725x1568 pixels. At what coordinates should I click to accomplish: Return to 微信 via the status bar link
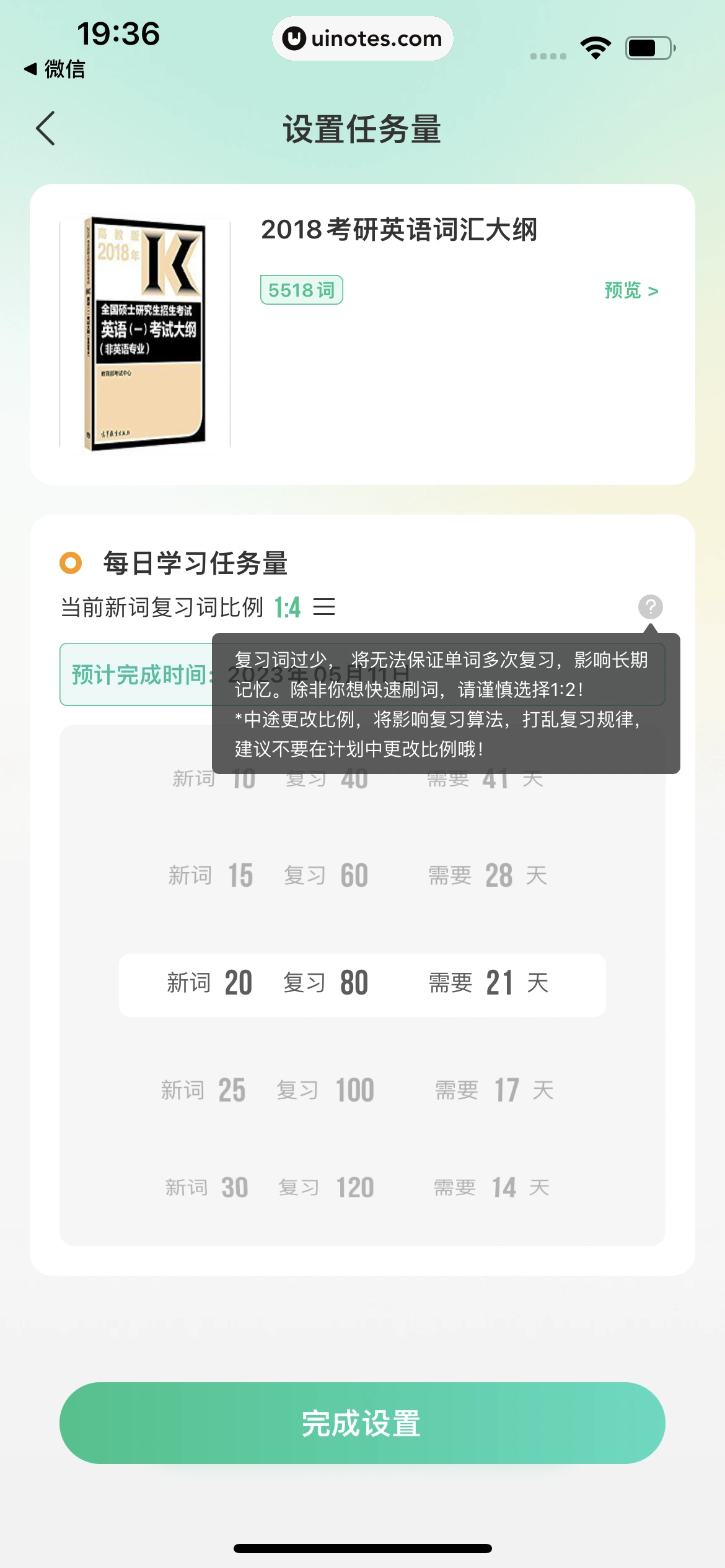pyautogui.click(x=55, y=69)
